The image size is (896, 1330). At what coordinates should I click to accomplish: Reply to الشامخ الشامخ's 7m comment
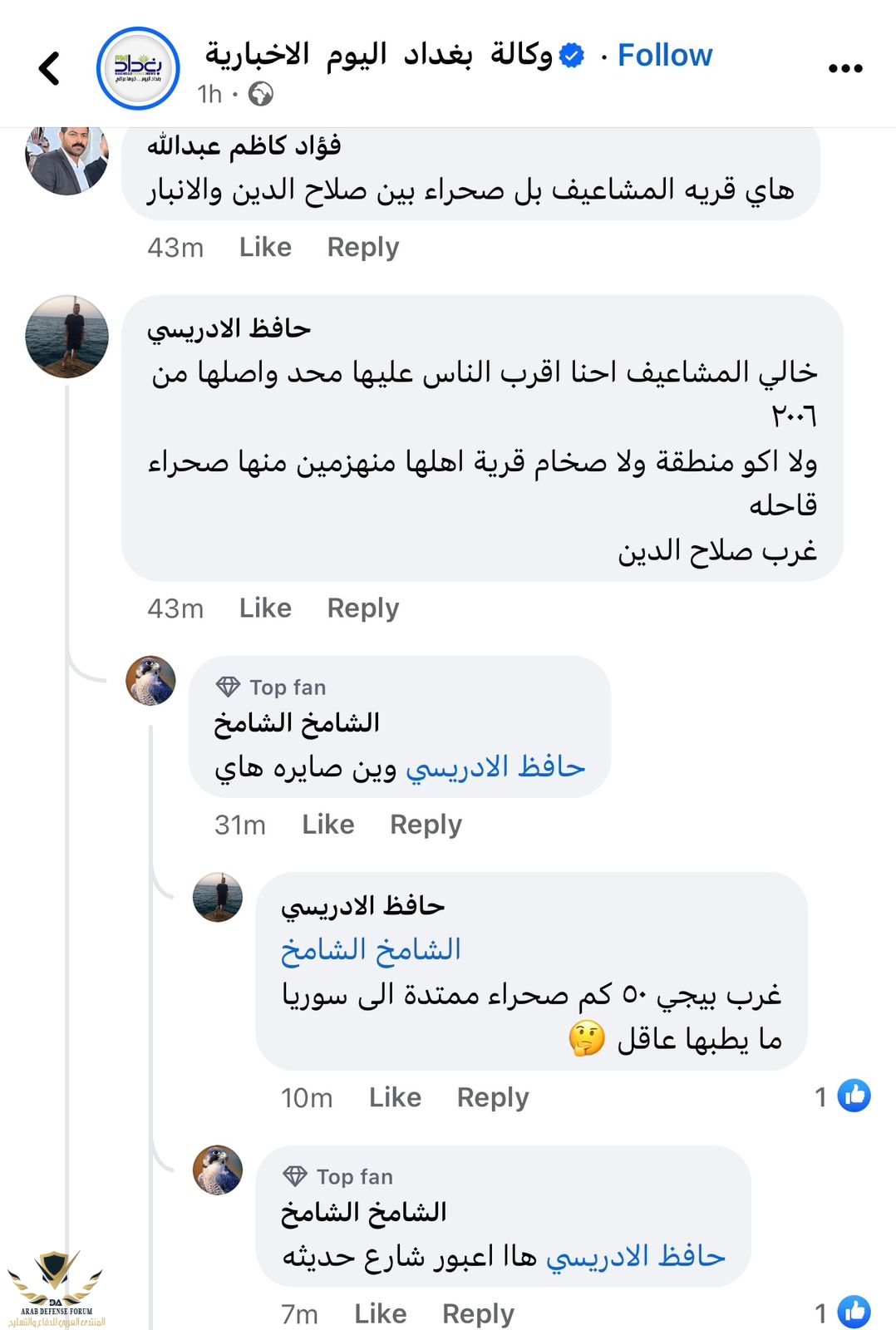(x=478, y=1313)
